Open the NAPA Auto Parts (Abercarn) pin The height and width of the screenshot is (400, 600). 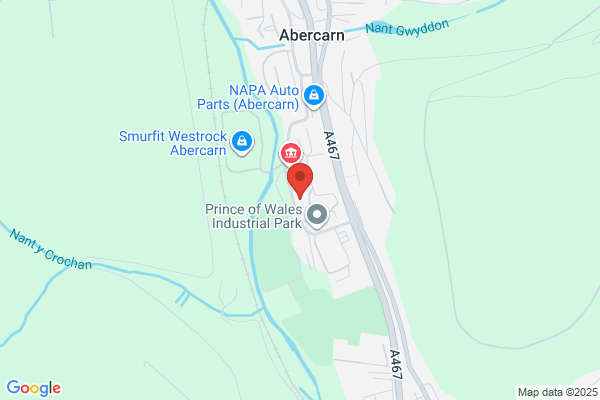(x=314, y=96)
